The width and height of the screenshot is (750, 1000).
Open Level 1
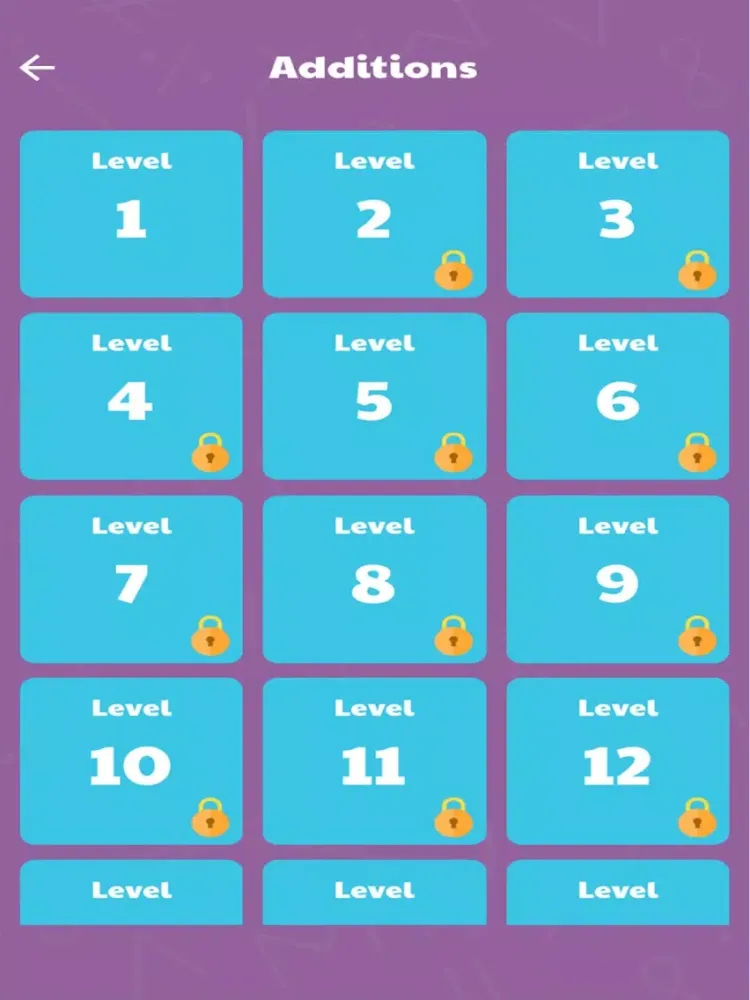click(131, 214)
